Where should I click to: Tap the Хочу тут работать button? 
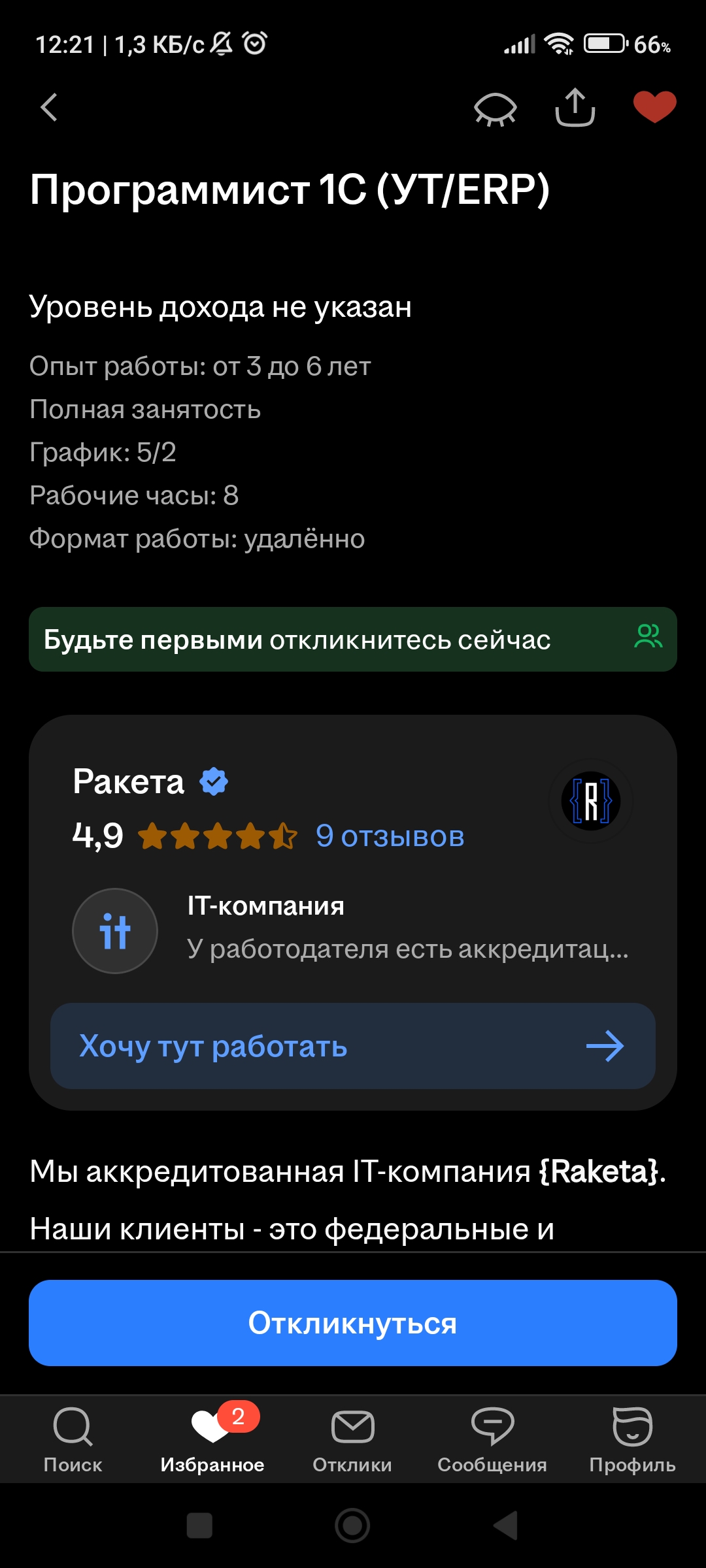coord(353,1046)
